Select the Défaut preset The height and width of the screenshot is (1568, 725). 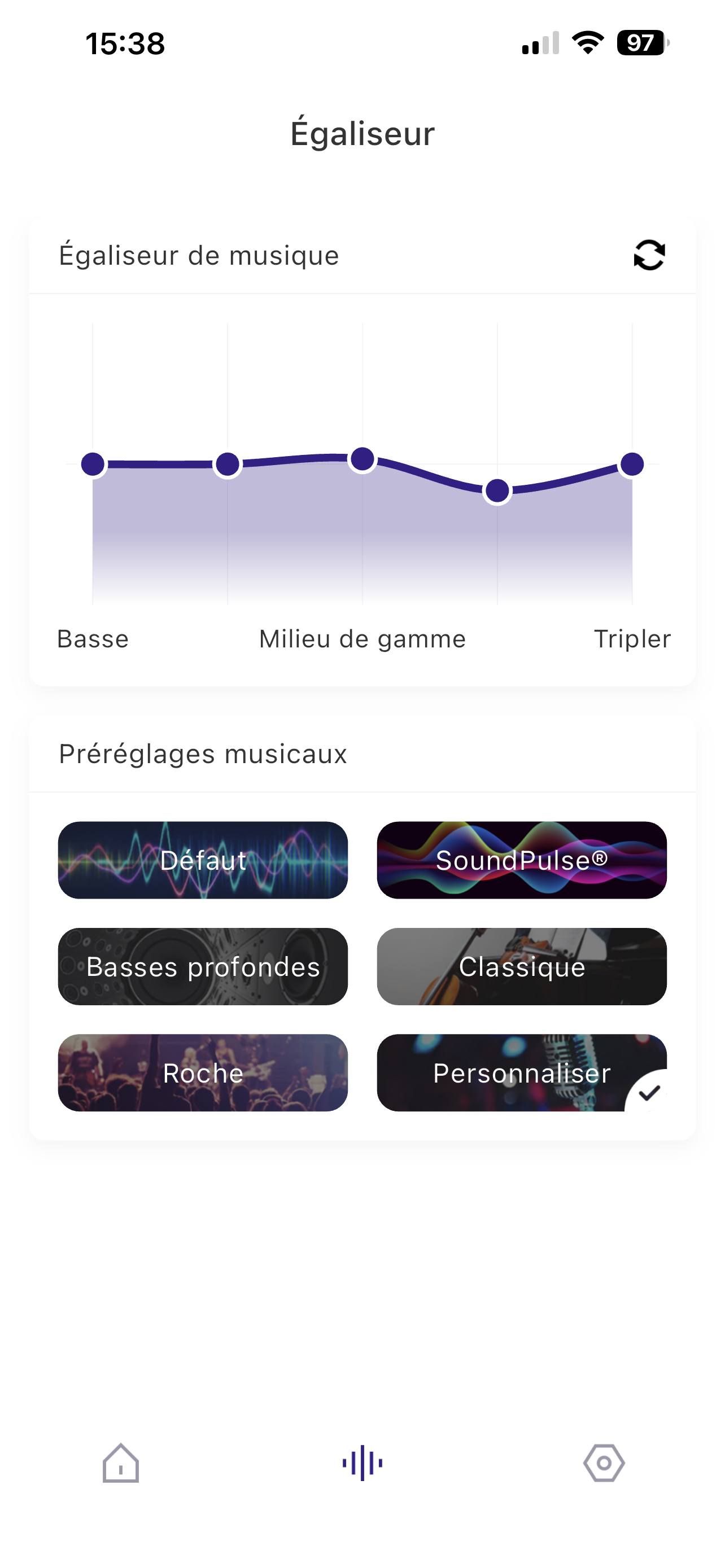(203, 860)
